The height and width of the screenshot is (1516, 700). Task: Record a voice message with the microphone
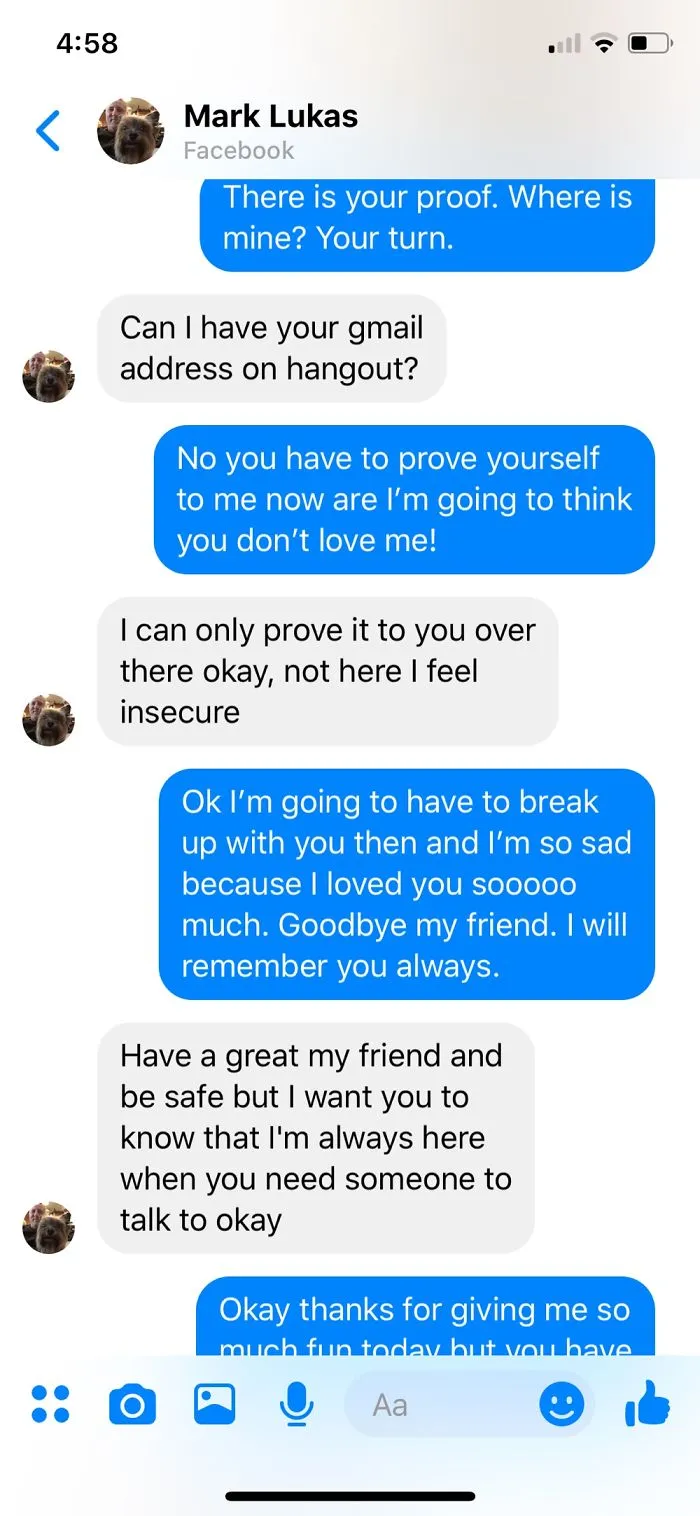tap(295, 1405)
